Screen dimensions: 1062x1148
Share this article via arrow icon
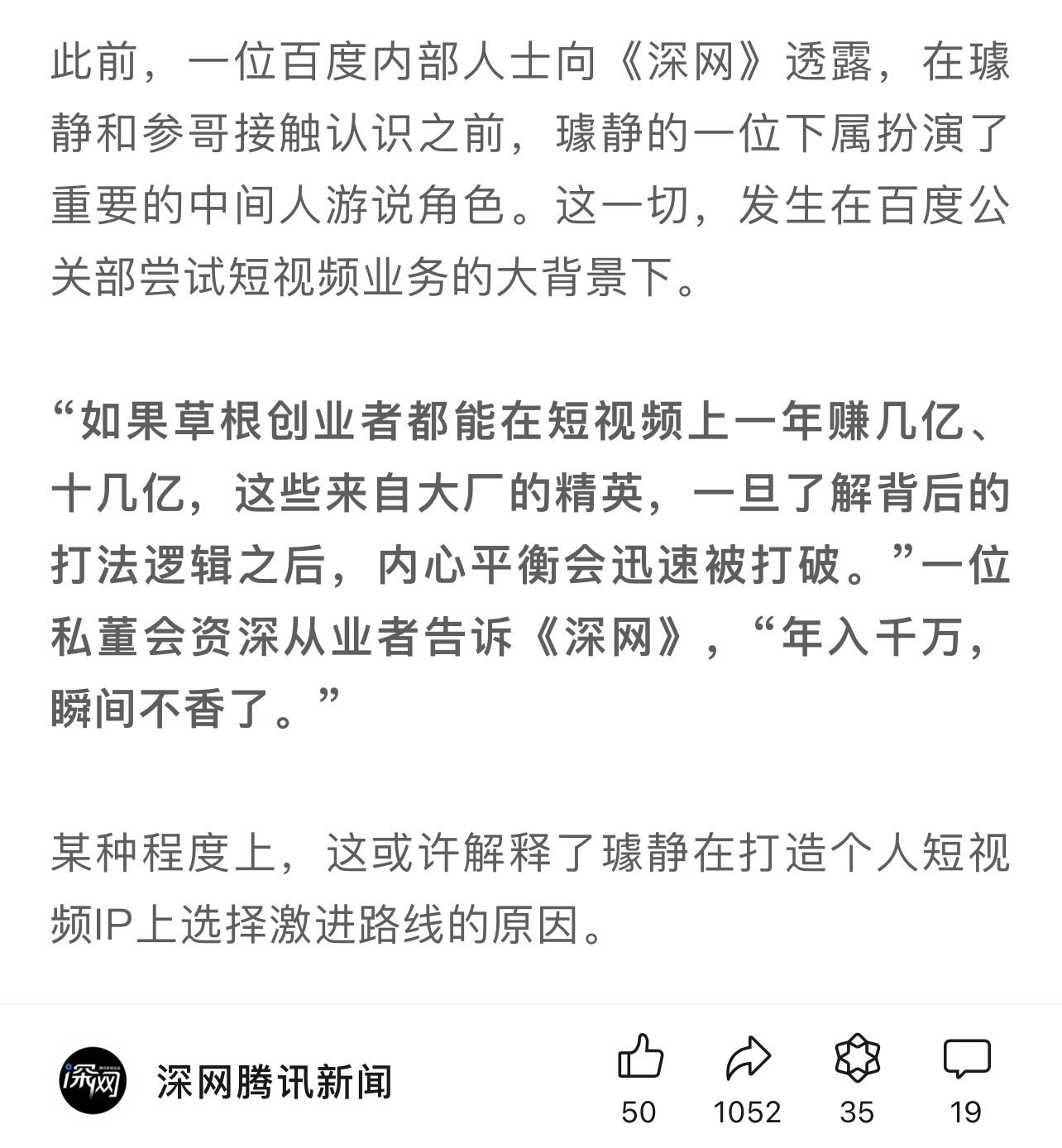pyautogui.click(x=747, y=1058)
